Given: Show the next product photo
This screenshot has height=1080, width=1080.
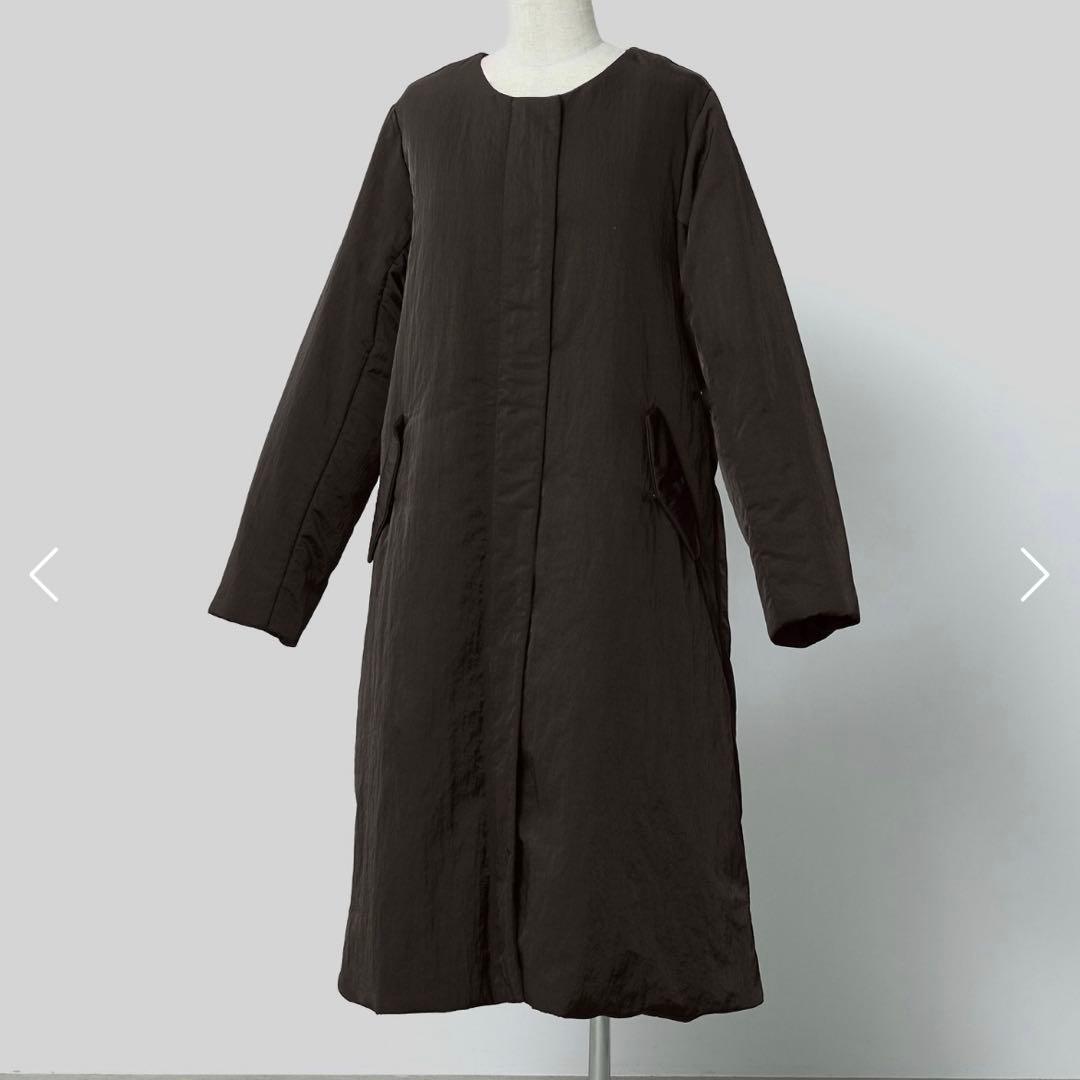Looking at the screenshot, I should tap(1034, 574).
